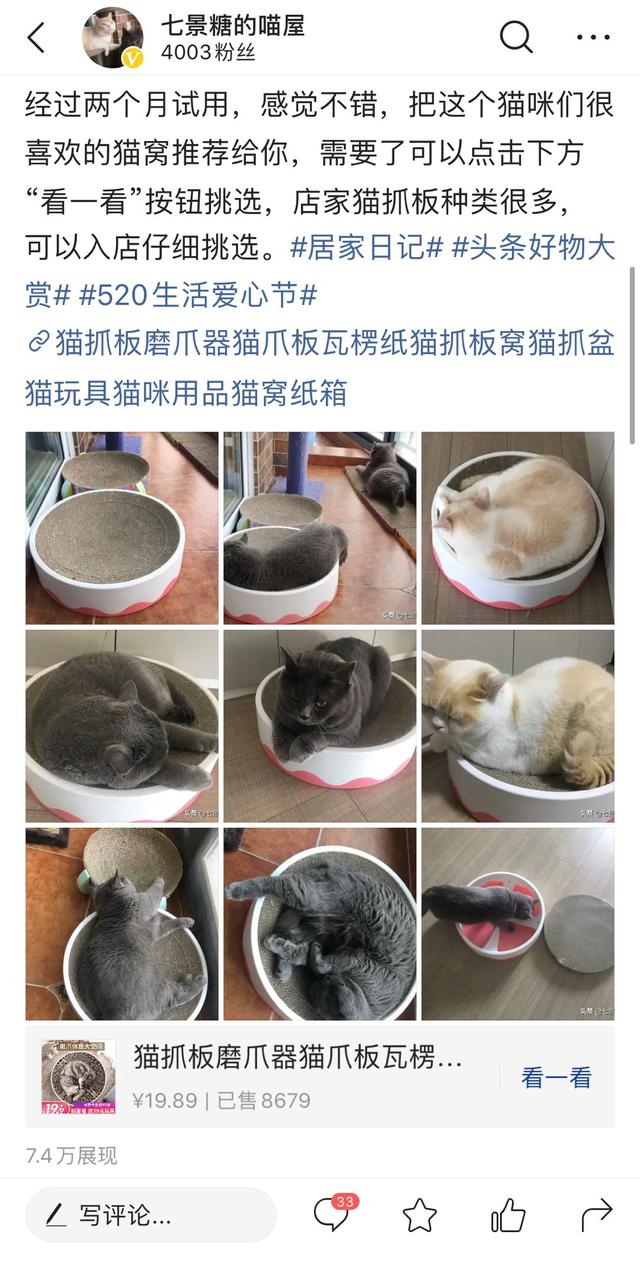View photo of grey cat with pink toy
Image resolution: width=640 pixels, height=1264 pixels.
tap(517, 922)
